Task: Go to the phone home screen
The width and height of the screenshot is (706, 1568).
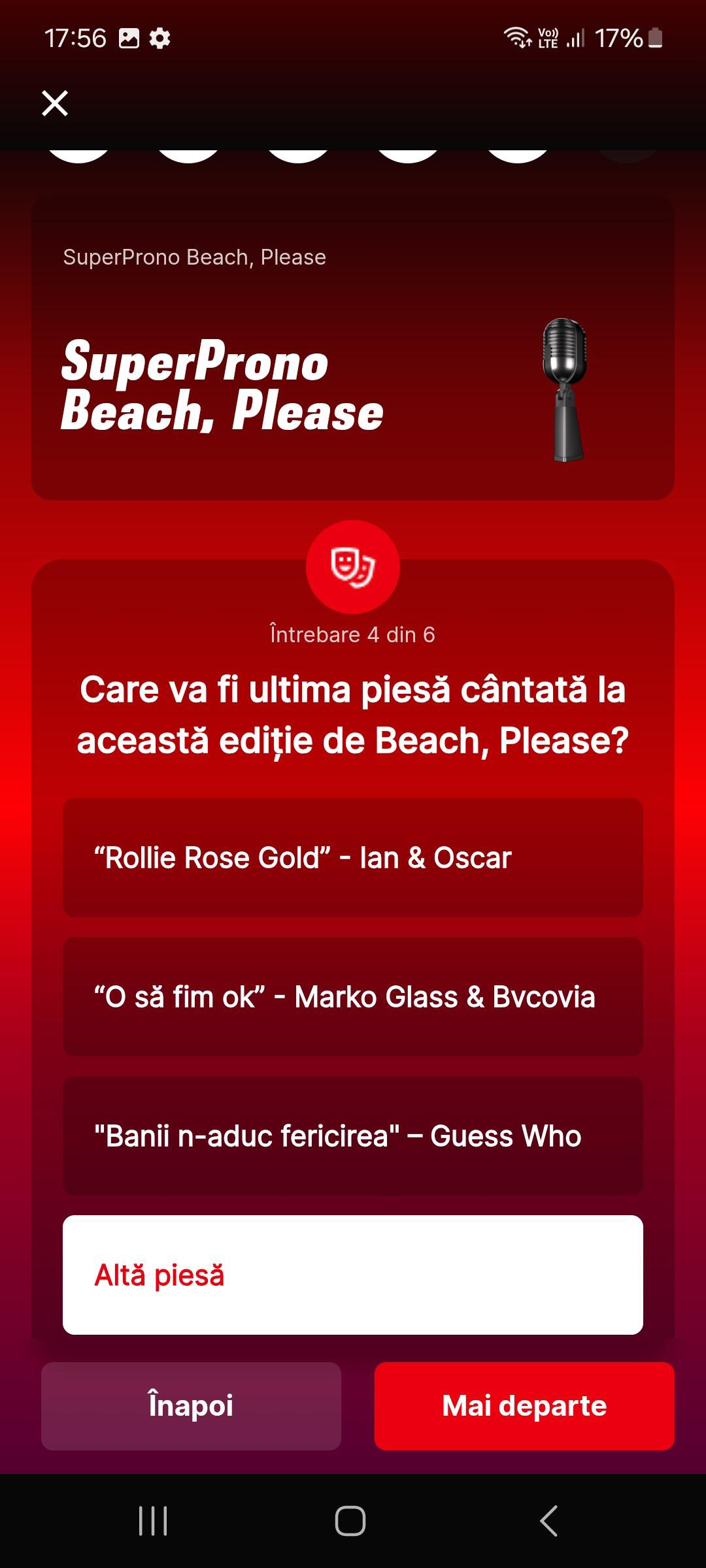Action: [x=350, y=1521]
